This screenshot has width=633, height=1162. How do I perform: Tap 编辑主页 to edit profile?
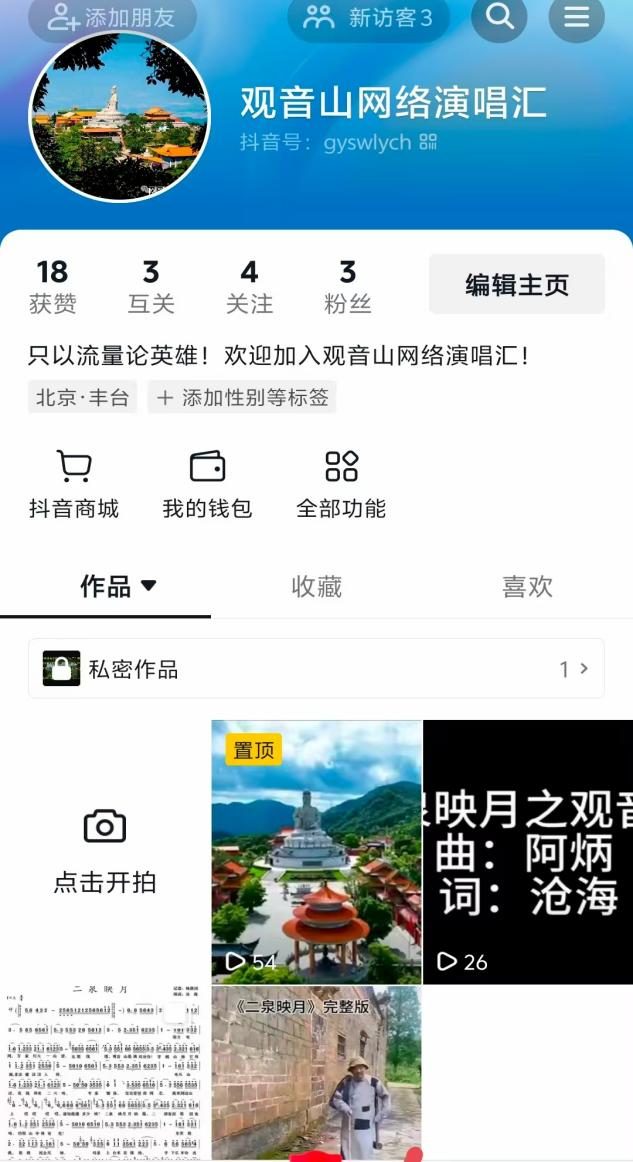pyautogui.click(x=517, y=285)
